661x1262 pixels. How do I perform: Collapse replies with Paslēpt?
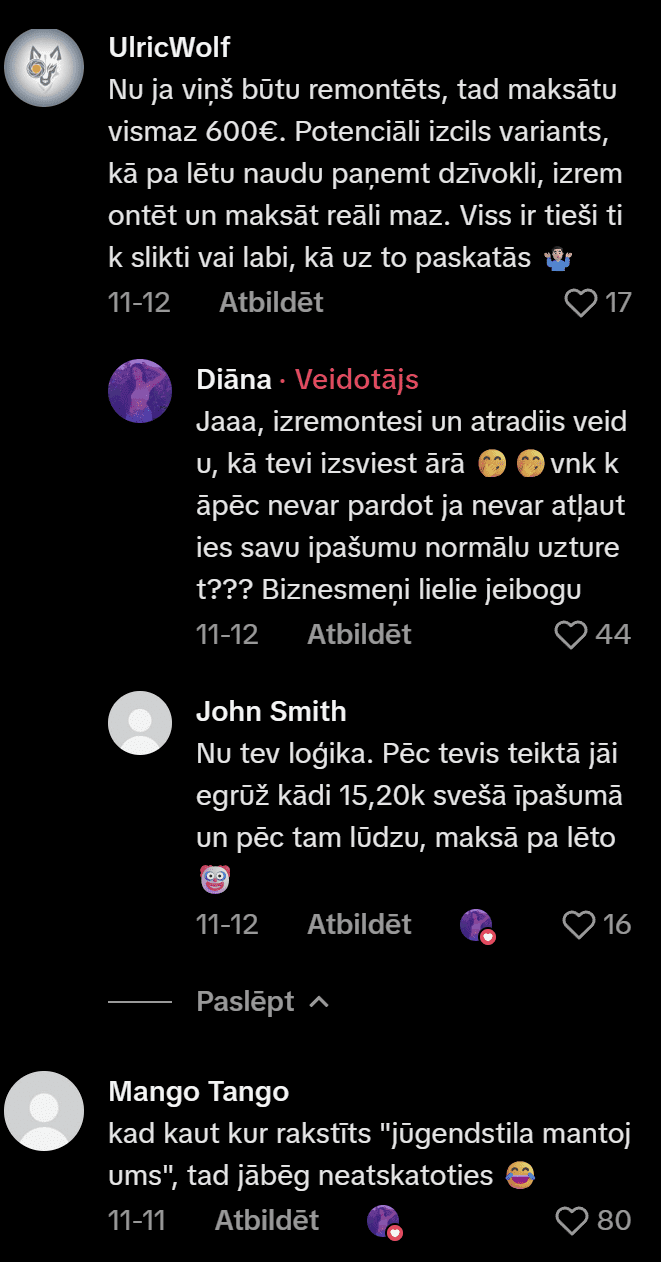pos(263,1002)
